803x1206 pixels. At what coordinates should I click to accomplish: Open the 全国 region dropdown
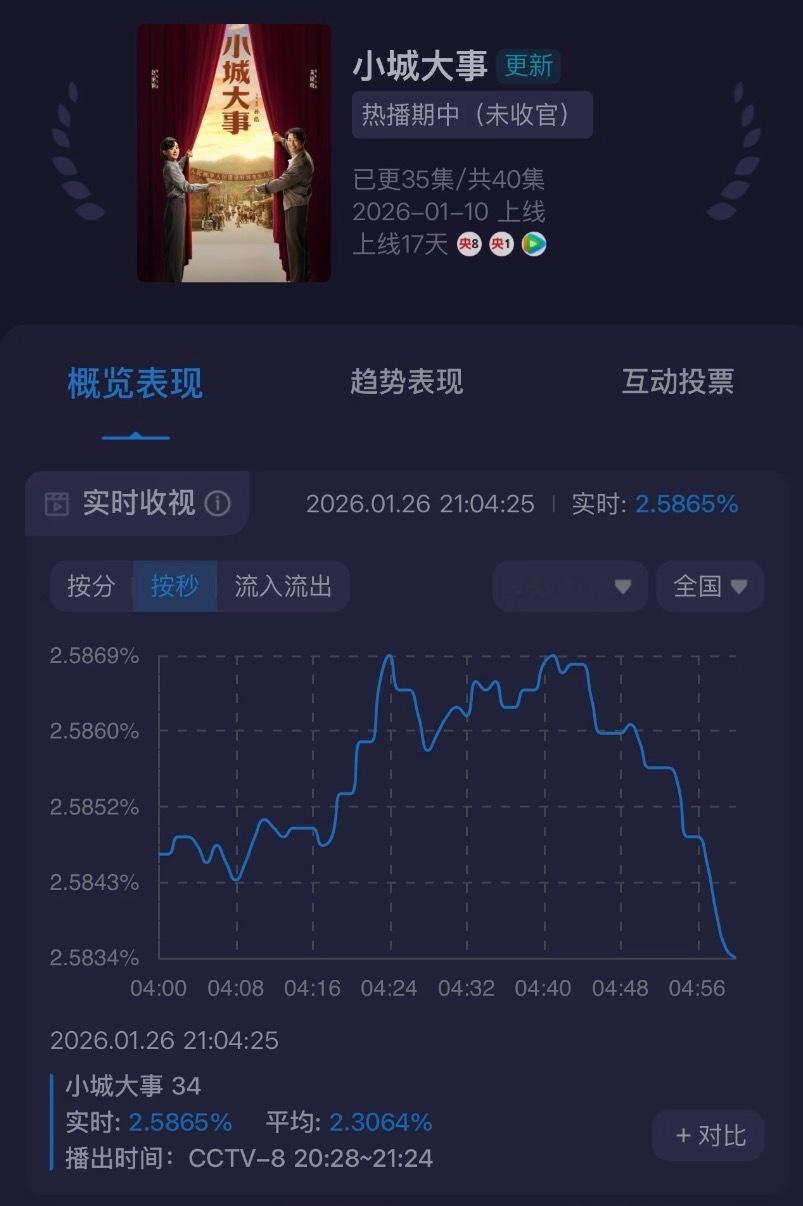pyautogui.click(x=708, y=586)
